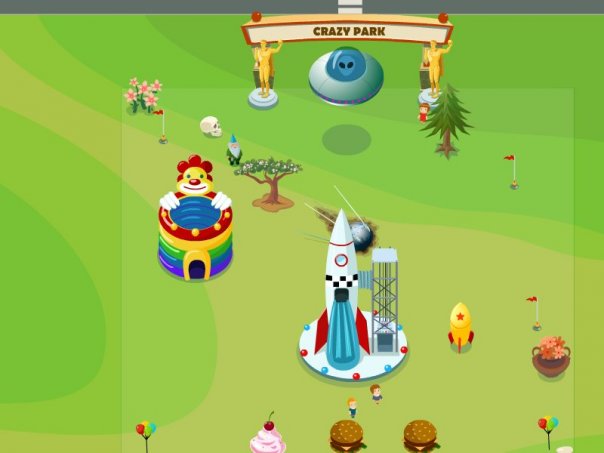Tap the clown bouncy castle
Image resolution: width=604 pixels, height=453 pixels.
coord(195,225)
